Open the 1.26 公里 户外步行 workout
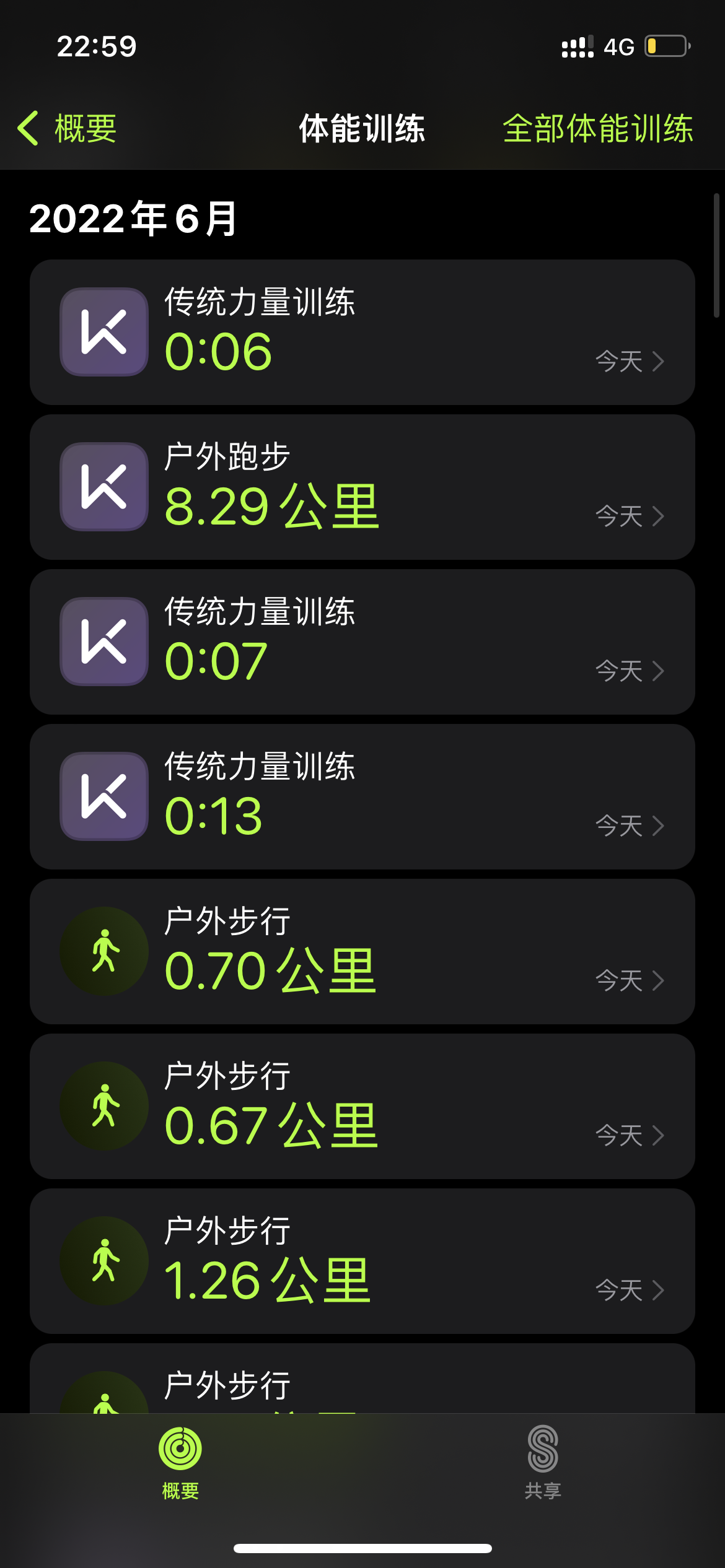The width and height of the screenshot is (725, 1568). [362, 1261]
